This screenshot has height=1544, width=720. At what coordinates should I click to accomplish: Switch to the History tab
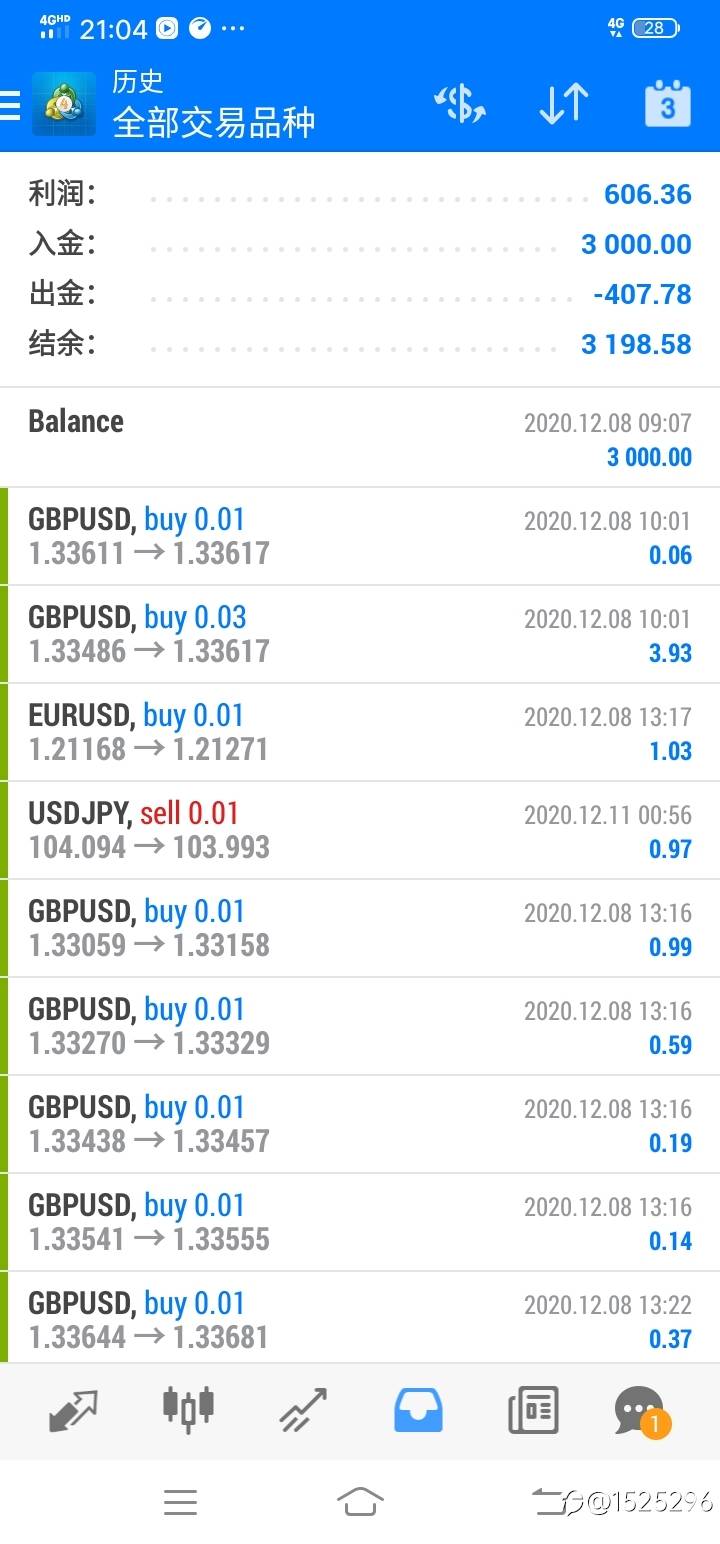point(418,1411)
